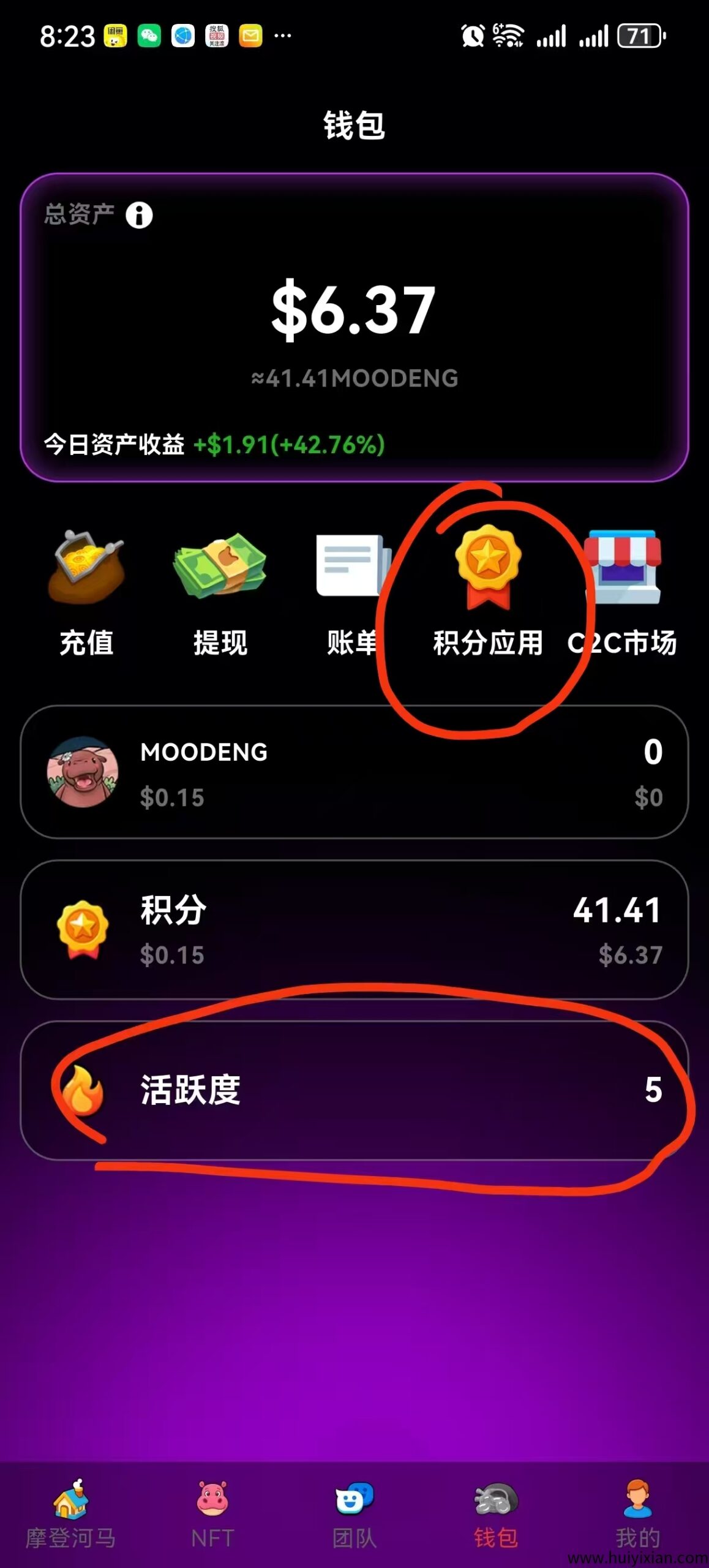Select the MOODENG asset row
Viewport: 709px width, 1568px height.
point(354,775)
